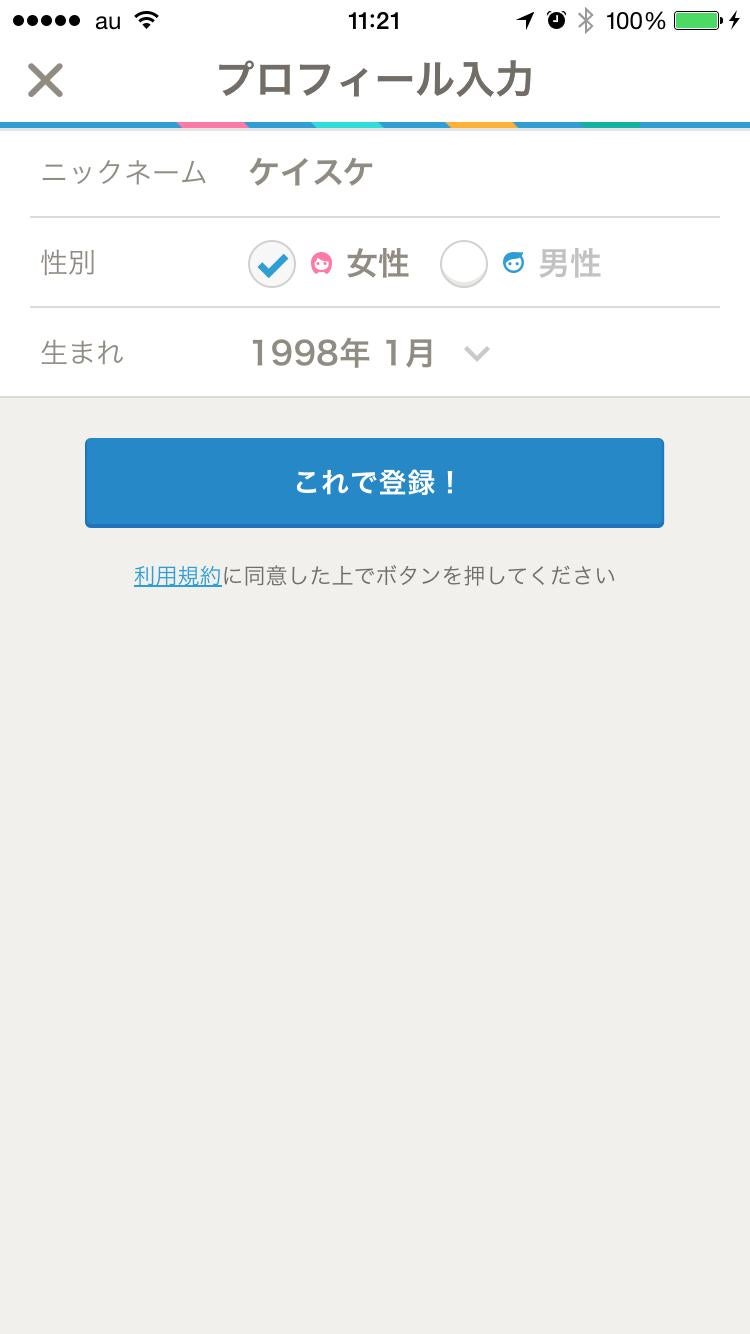
Task: Tap the checked blue gender checkmark circle
Action: (271, 263)
